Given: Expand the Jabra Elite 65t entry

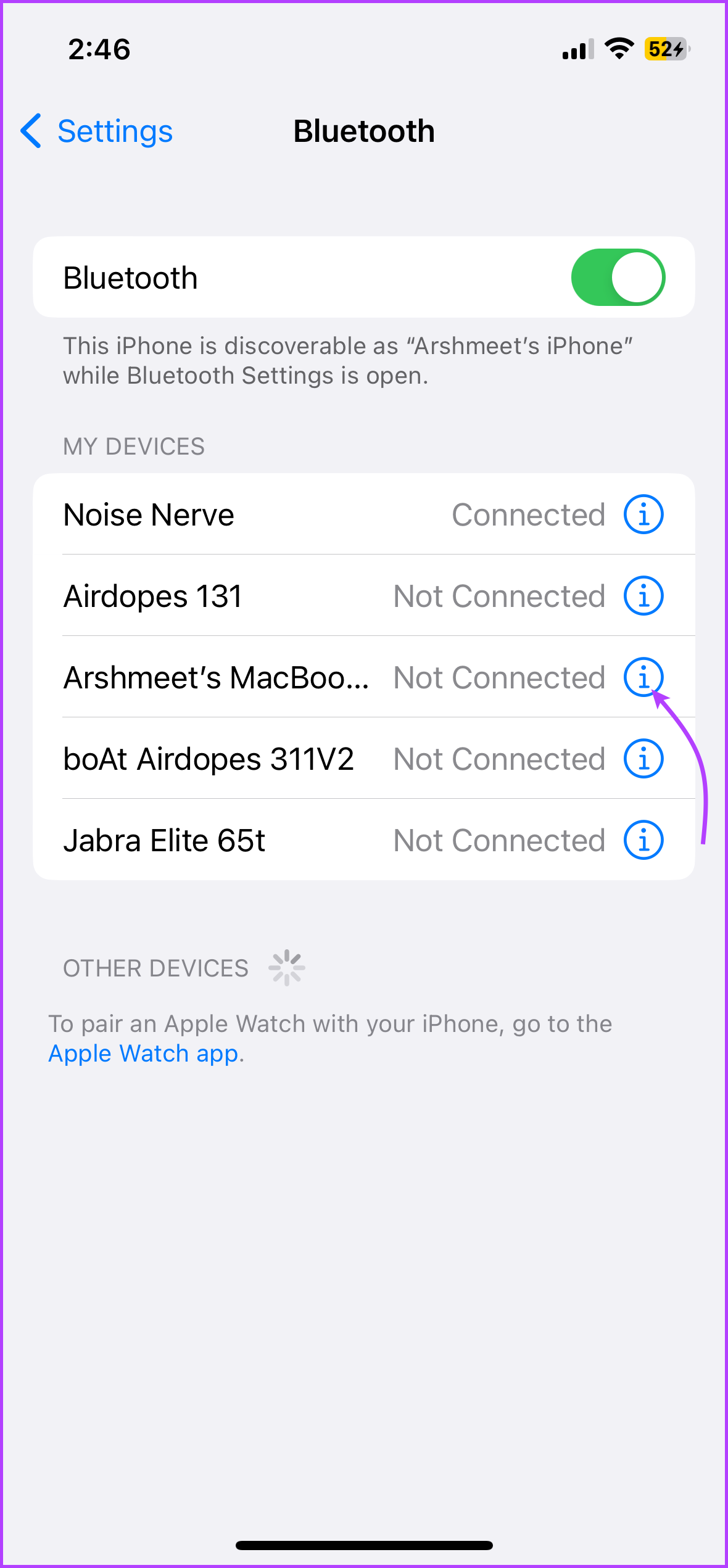Looking at the screenshot, I should tap(642, 840).
